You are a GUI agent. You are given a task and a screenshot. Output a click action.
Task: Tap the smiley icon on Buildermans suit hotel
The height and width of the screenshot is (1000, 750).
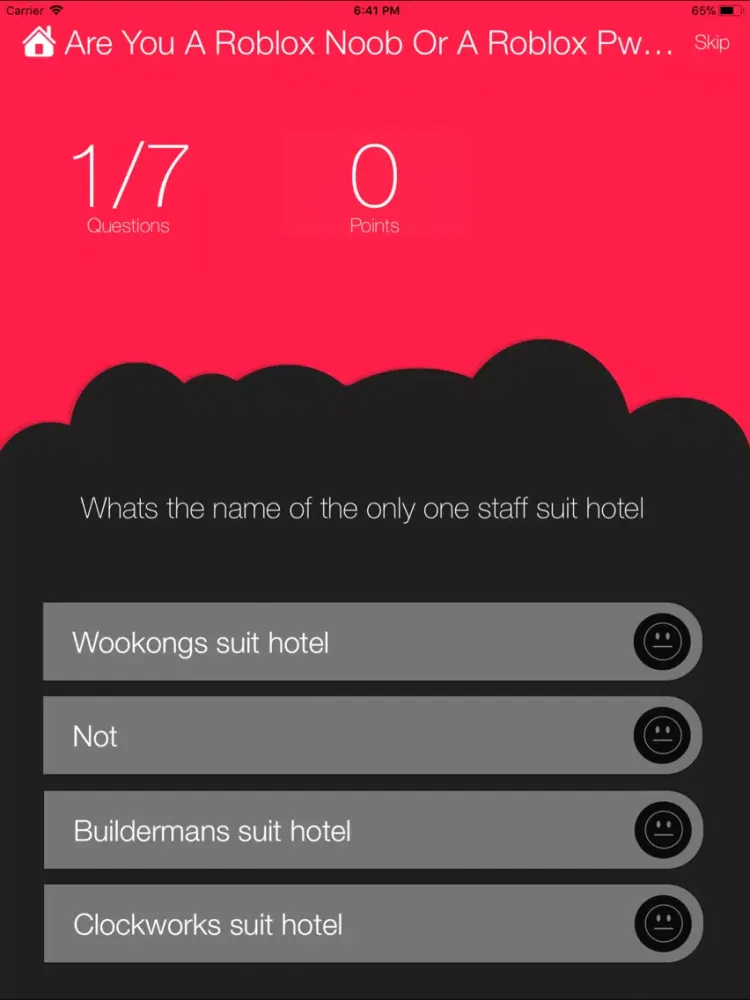pyautogui.click(x=663, y=831)
